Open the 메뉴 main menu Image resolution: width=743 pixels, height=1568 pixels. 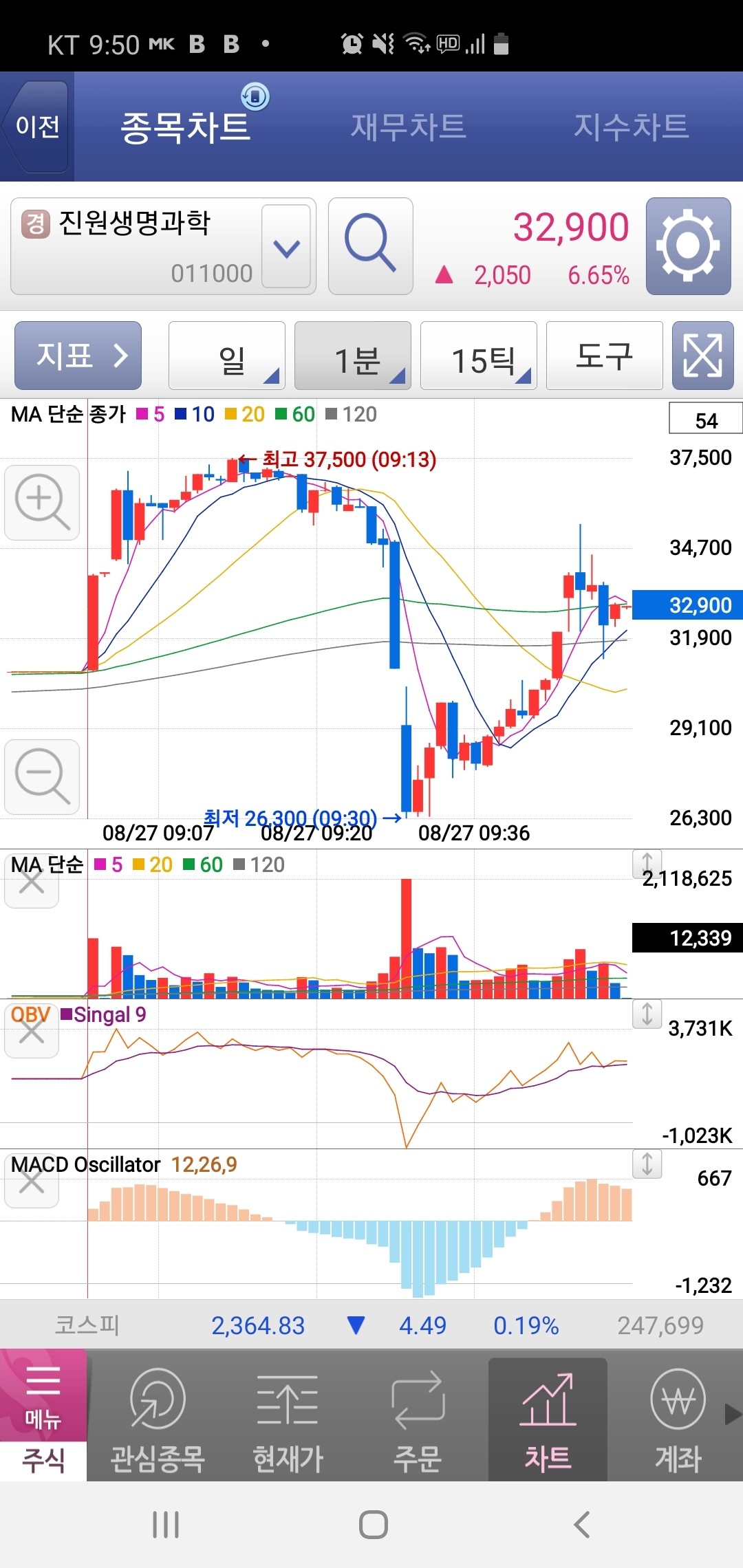pyautogui.click(x=43, y=1396)
